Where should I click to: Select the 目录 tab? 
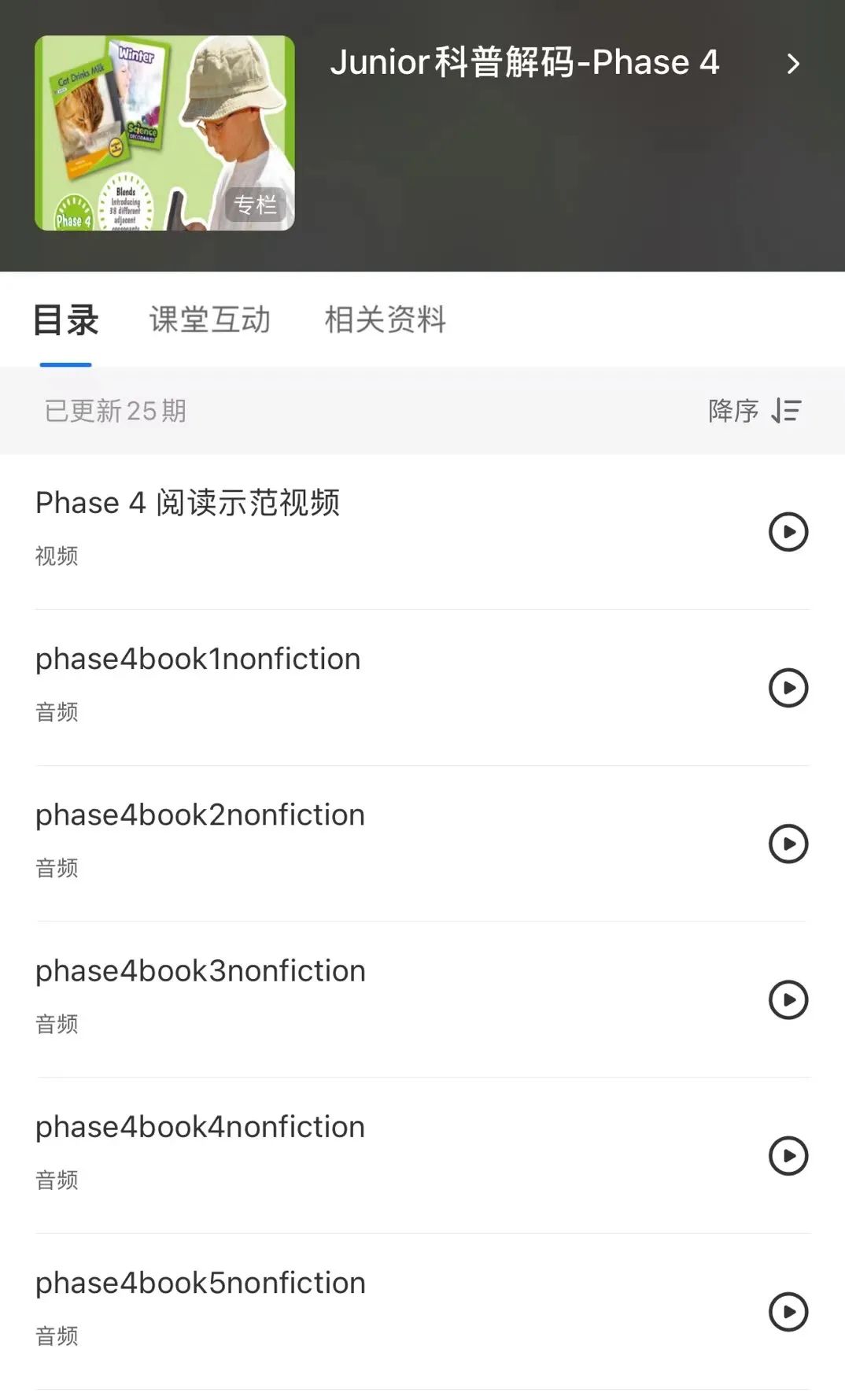(x=66, y=320)
